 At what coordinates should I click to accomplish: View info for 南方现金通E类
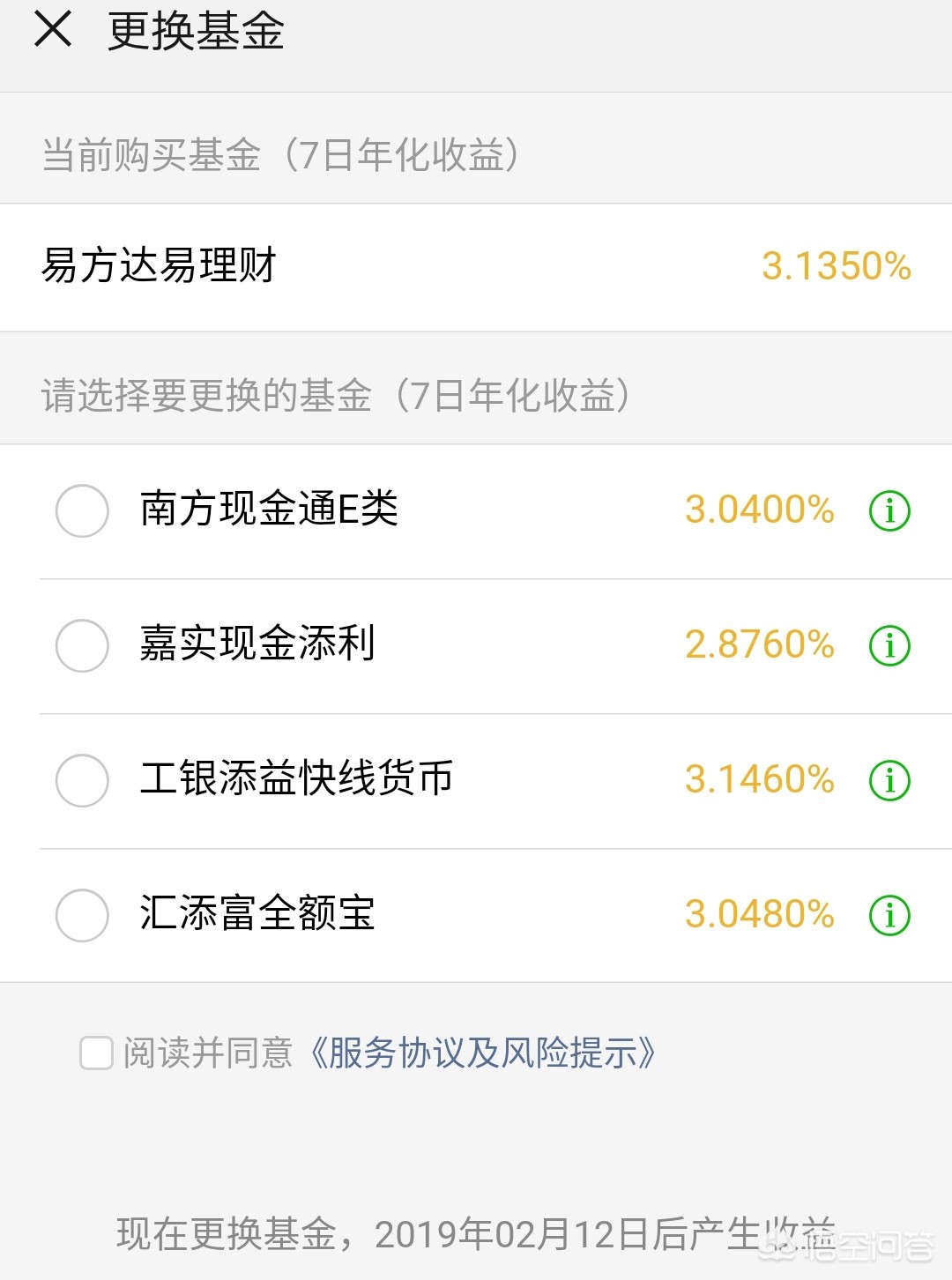(889, 510)
